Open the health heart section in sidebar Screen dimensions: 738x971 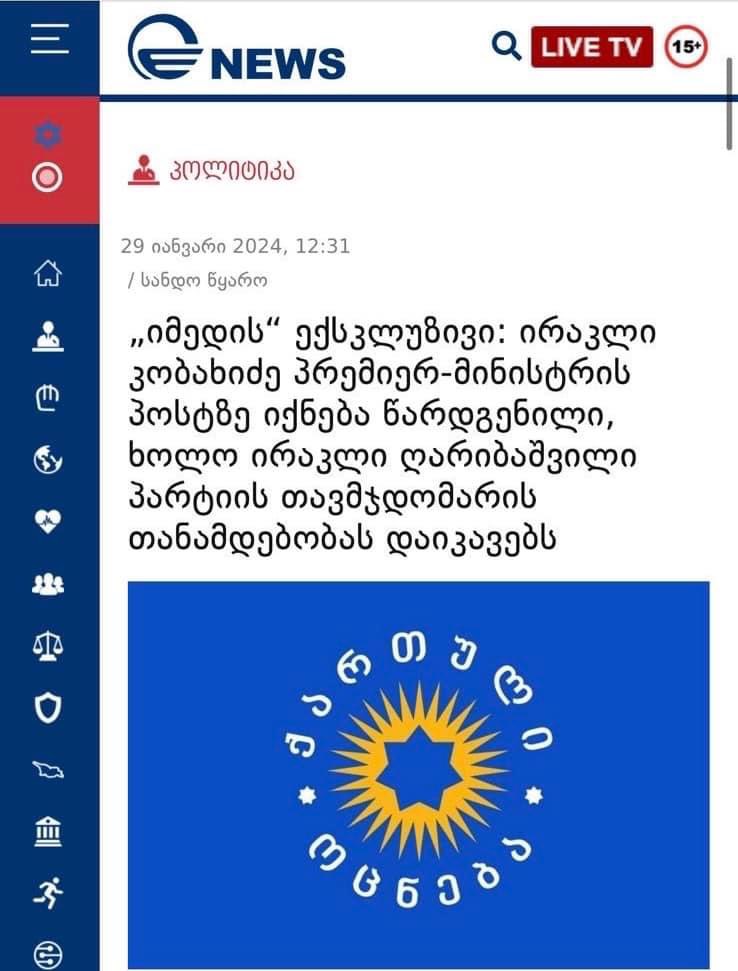click(48, 521)
